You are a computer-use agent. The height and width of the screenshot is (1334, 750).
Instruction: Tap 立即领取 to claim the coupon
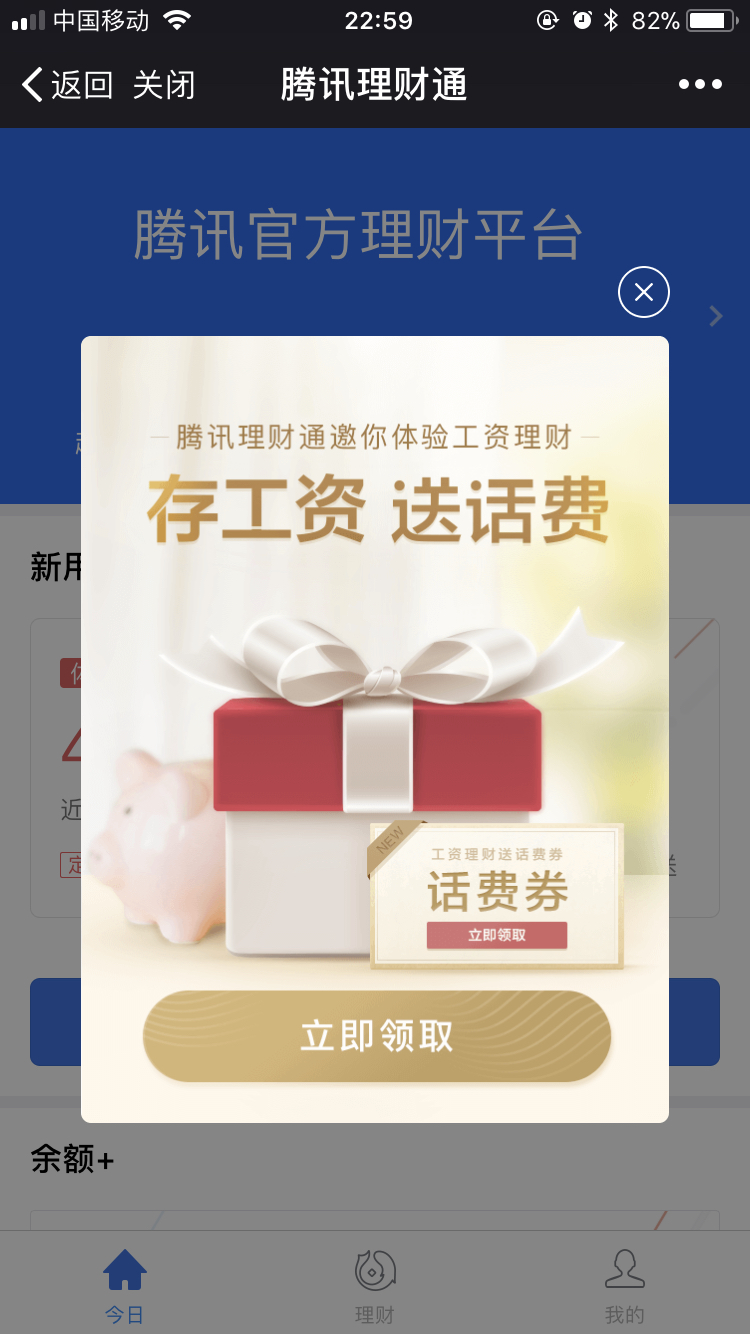pos(377,1036)
